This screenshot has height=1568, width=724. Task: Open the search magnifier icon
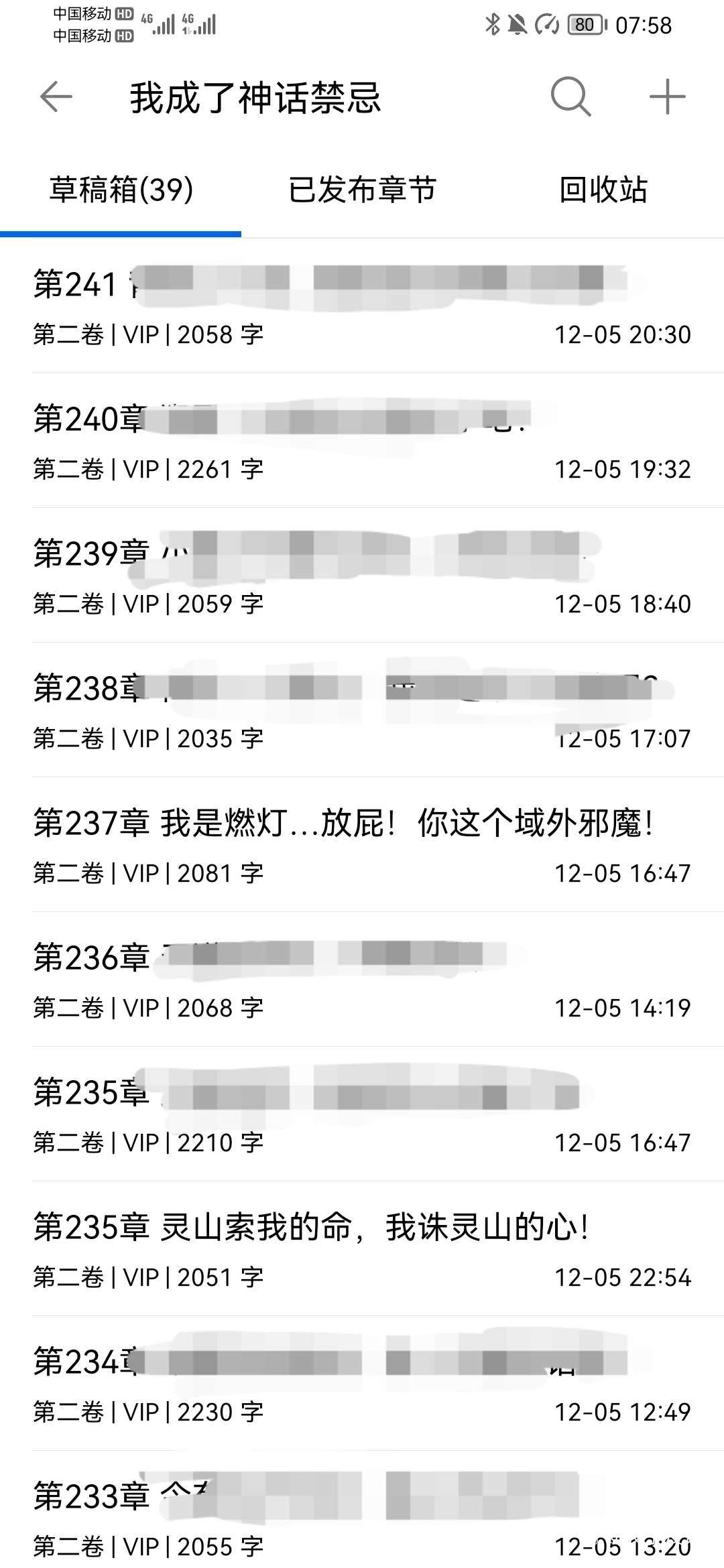coord(570,97)
